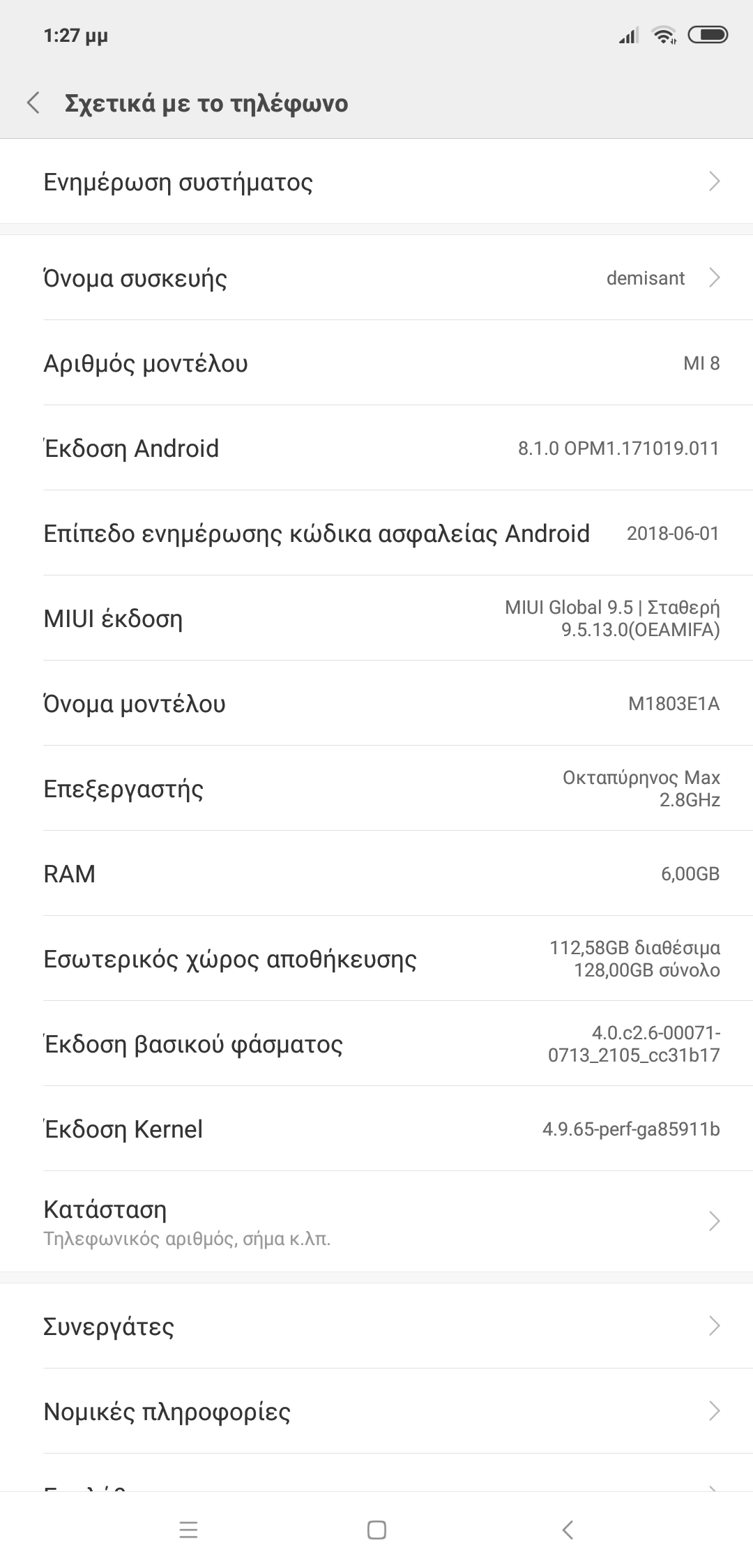Open Κατάσταση details
The height and width of the screenshot is (1568, 753).
click(x=376, y=1221)
